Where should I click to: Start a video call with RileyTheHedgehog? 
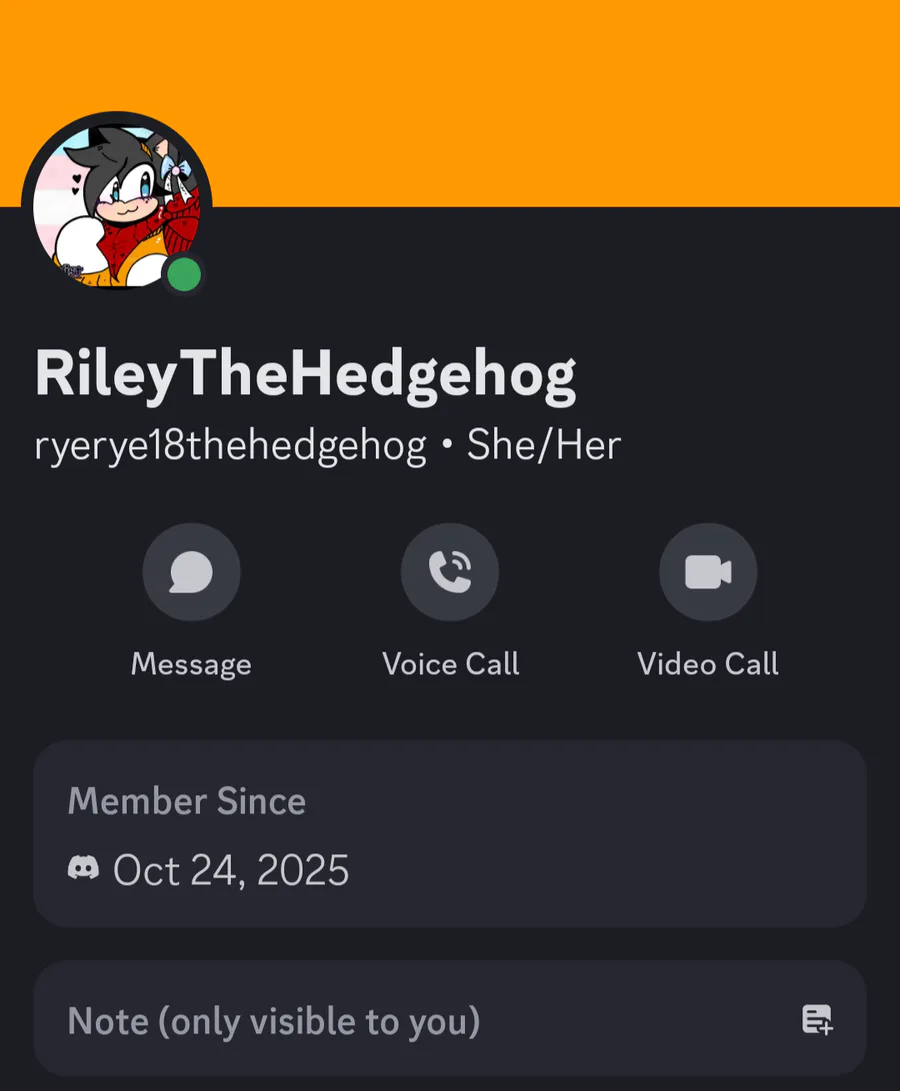click(x=708, y=573)
